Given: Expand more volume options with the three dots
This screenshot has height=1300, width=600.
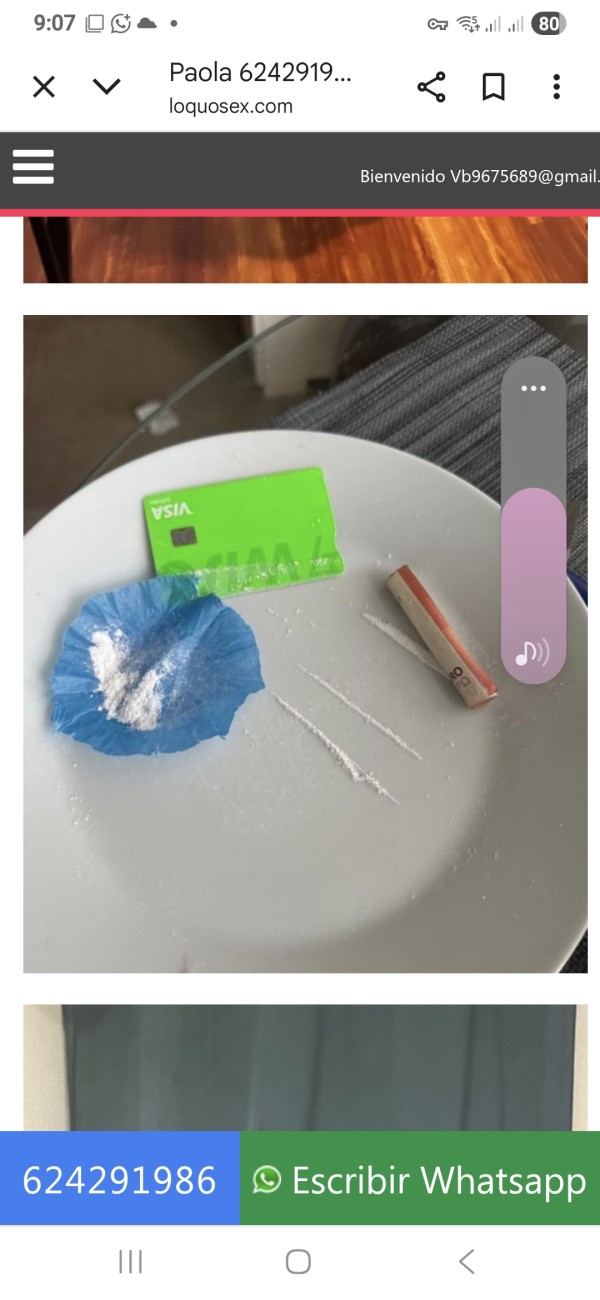Looking at the screenshot, I should [x=533, y=388].
